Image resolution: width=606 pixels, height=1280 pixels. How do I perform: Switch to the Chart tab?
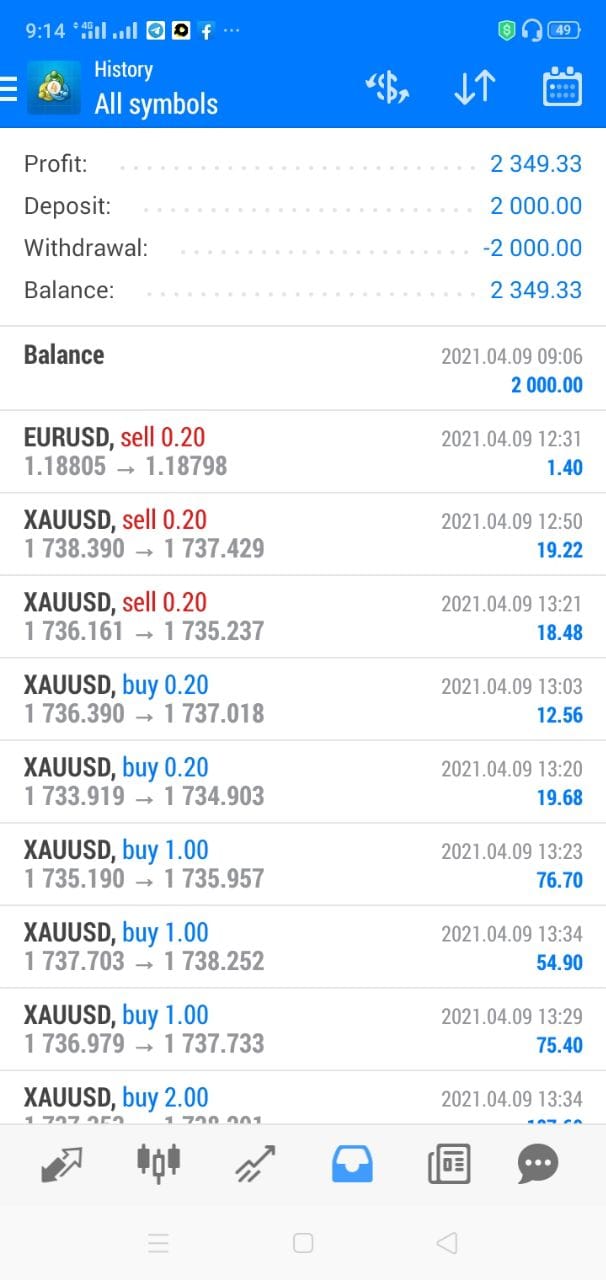[x=158, y=1162]
